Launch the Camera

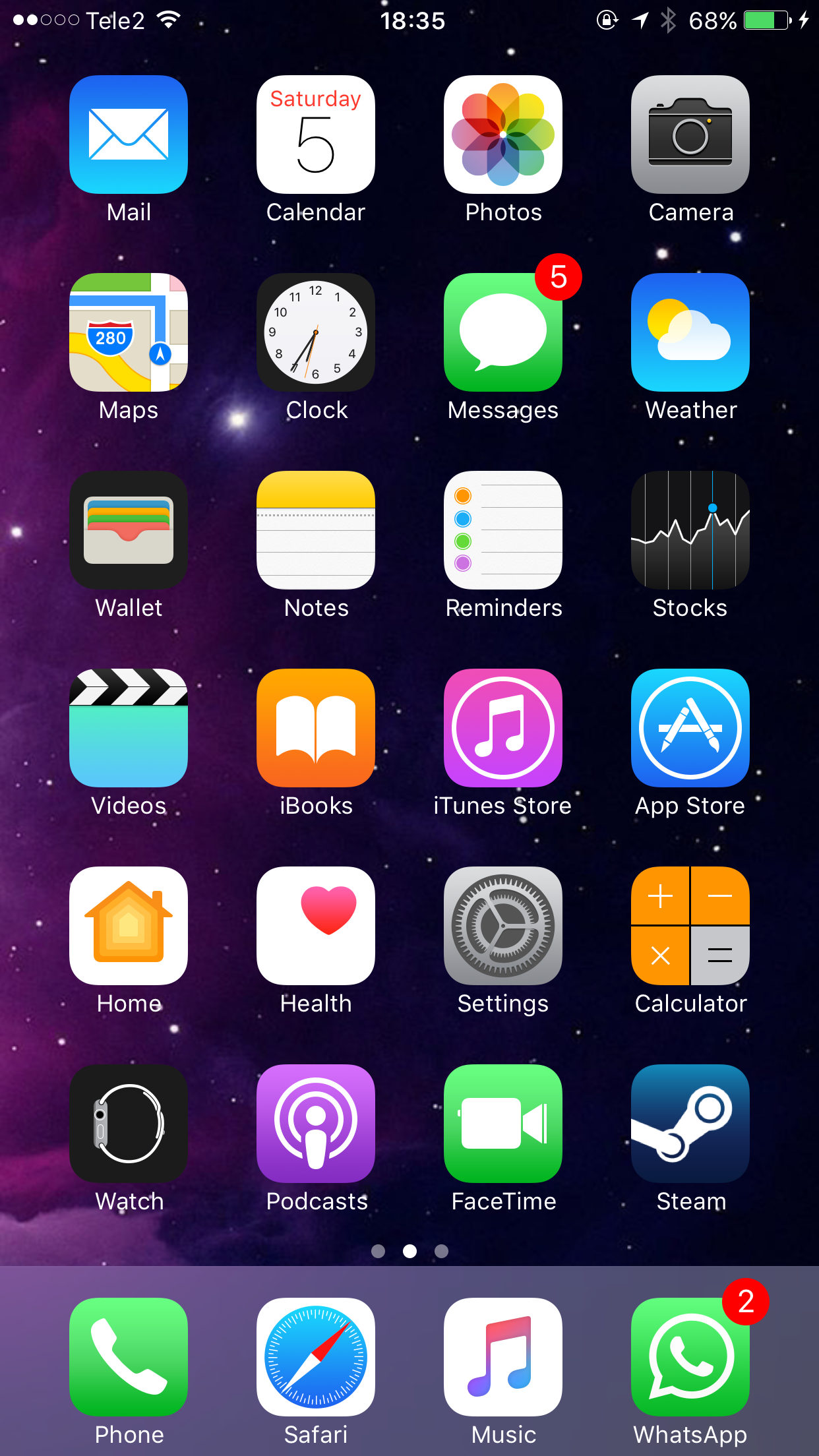(x=690, y=135)
